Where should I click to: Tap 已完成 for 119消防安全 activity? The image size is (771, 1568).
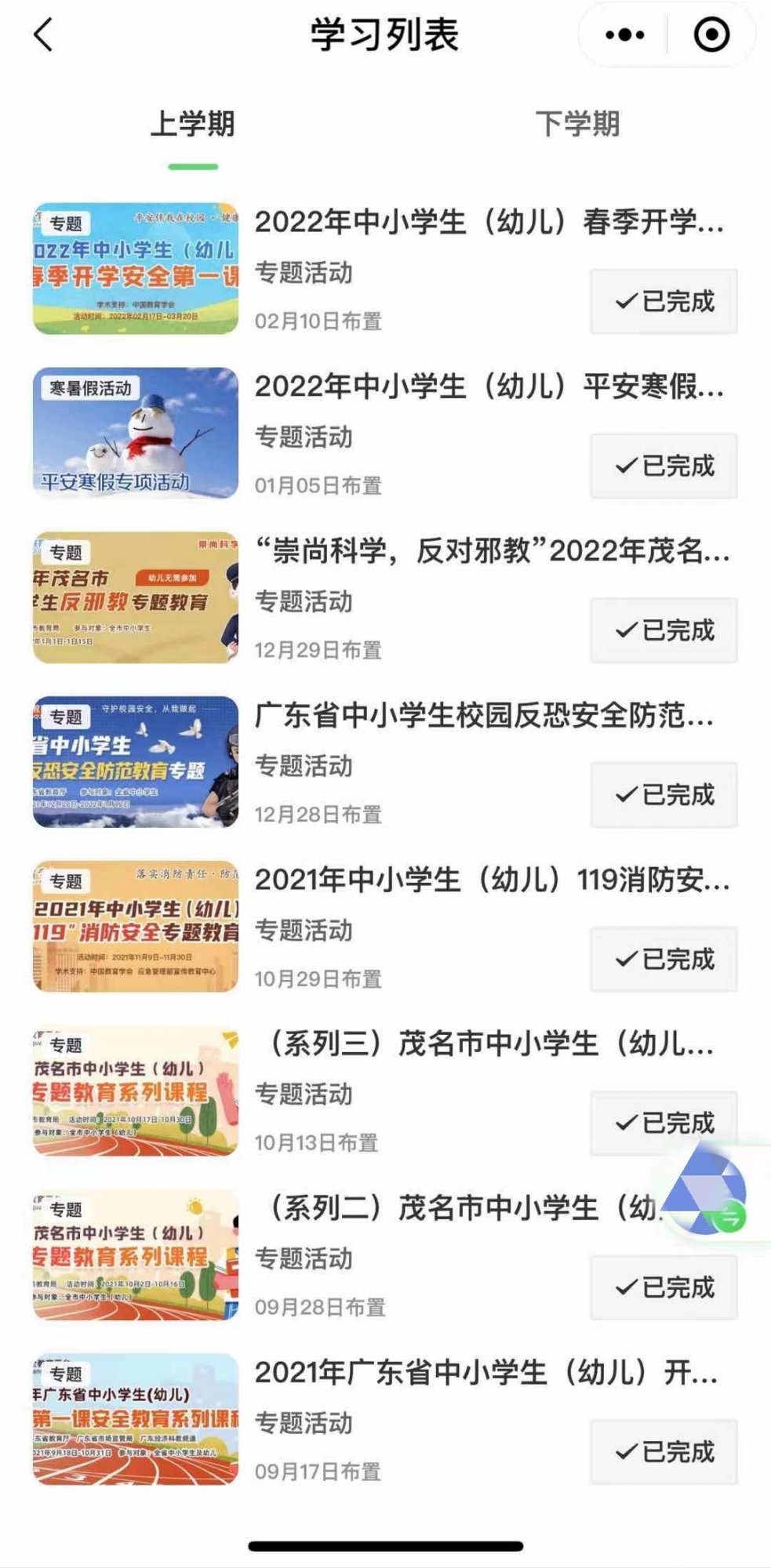click(664, 959)
